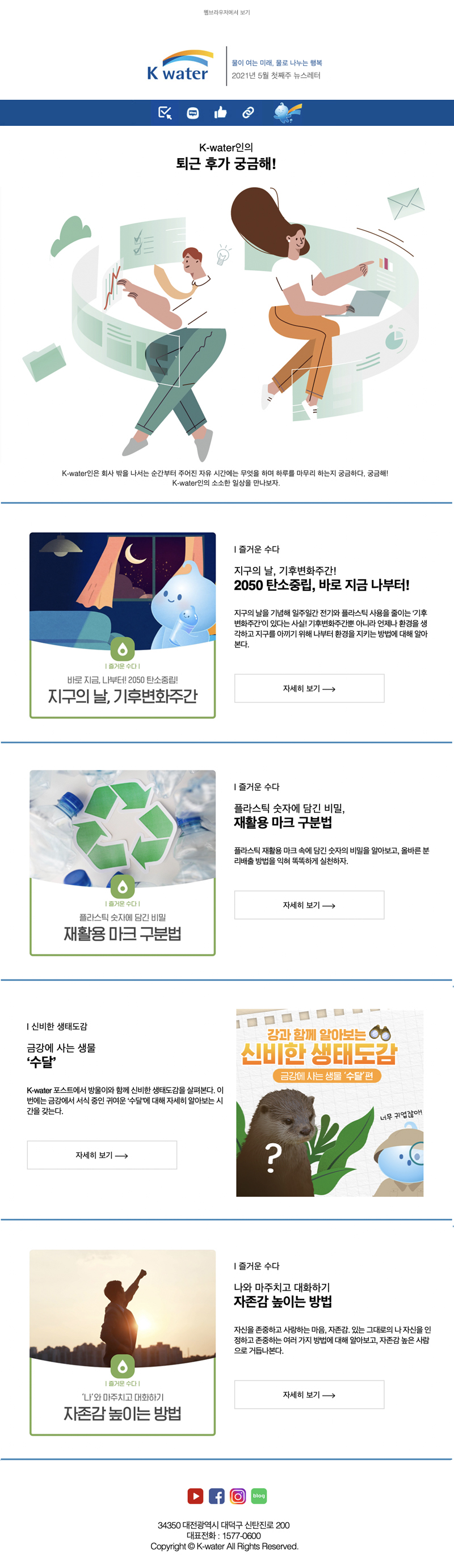The width and height of the screenshot is (454, 1568).
Task: Tap the chain link icon
Action: [x=248, y=113]
